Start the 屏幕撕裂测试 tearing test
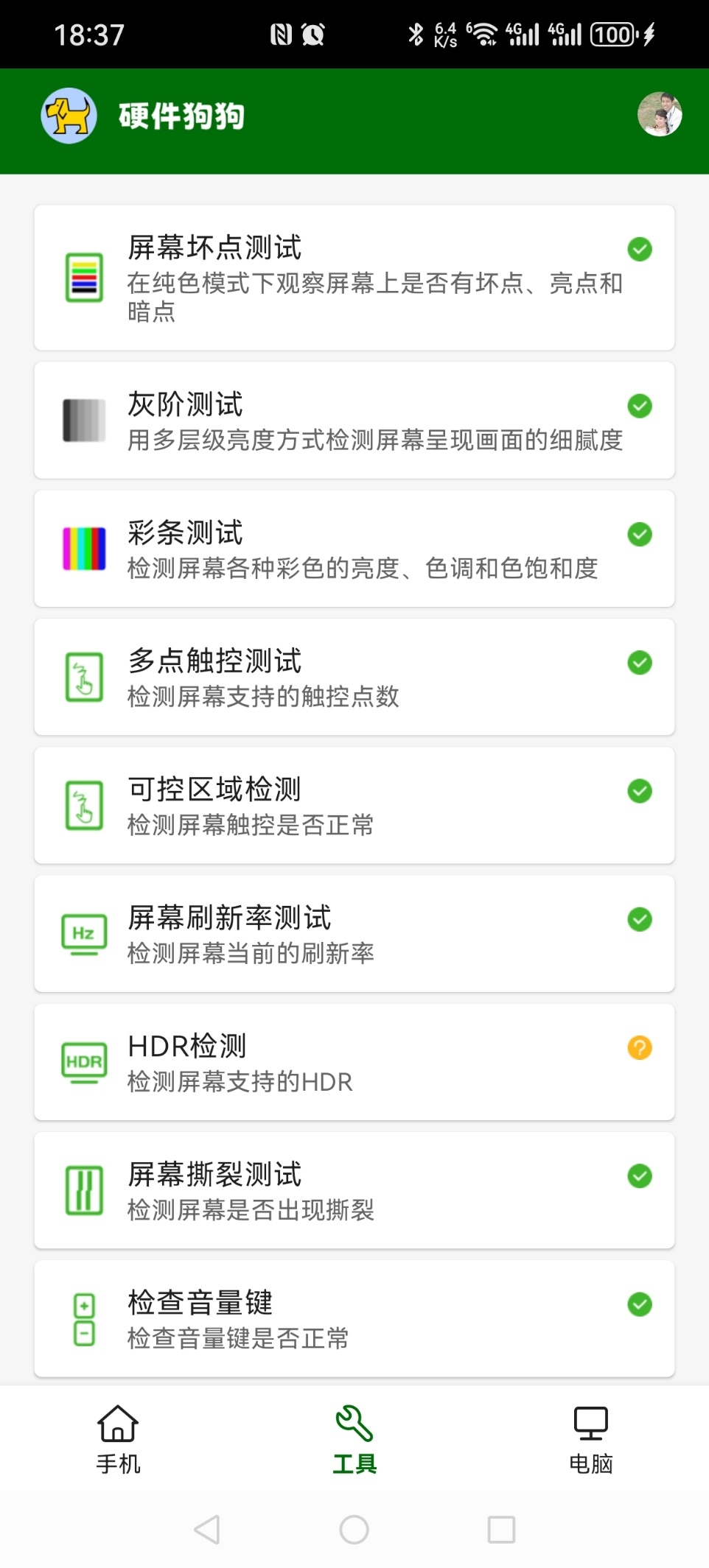Viewport: 709px width, 1568px height. coord(354,1189)
